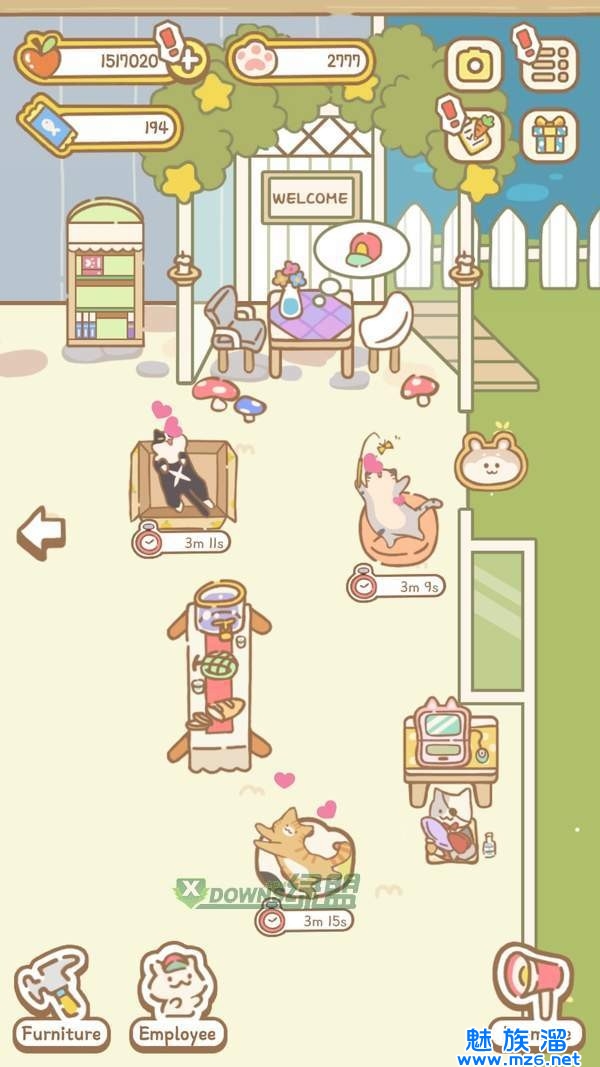Screen dimensions: 600x1067
Task: Tap the food order bubble above table
Action: tap(361, 247)
